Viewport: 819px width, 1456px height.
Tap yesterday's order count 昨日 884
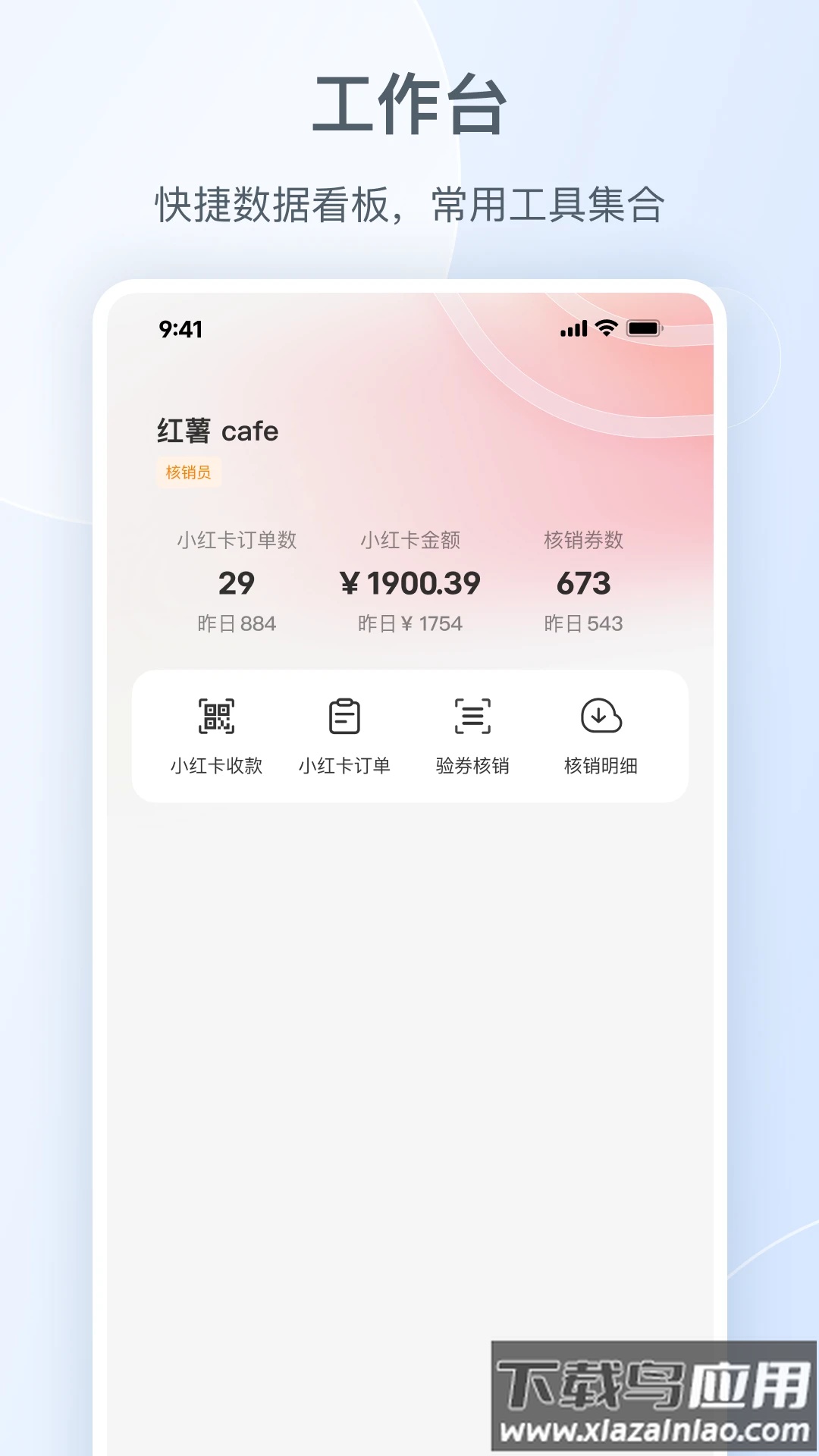pyautogui.click(x=237, y=623)
